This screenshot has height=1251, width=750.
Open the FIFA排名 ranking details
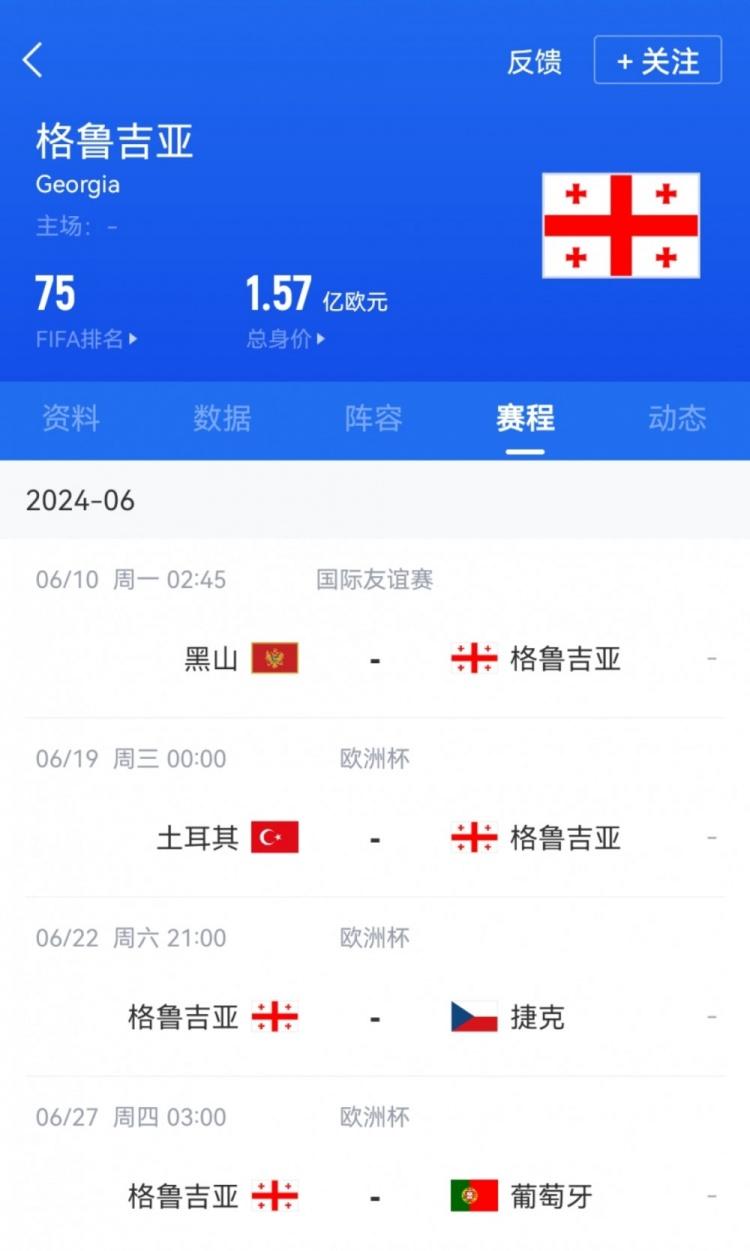86,339
